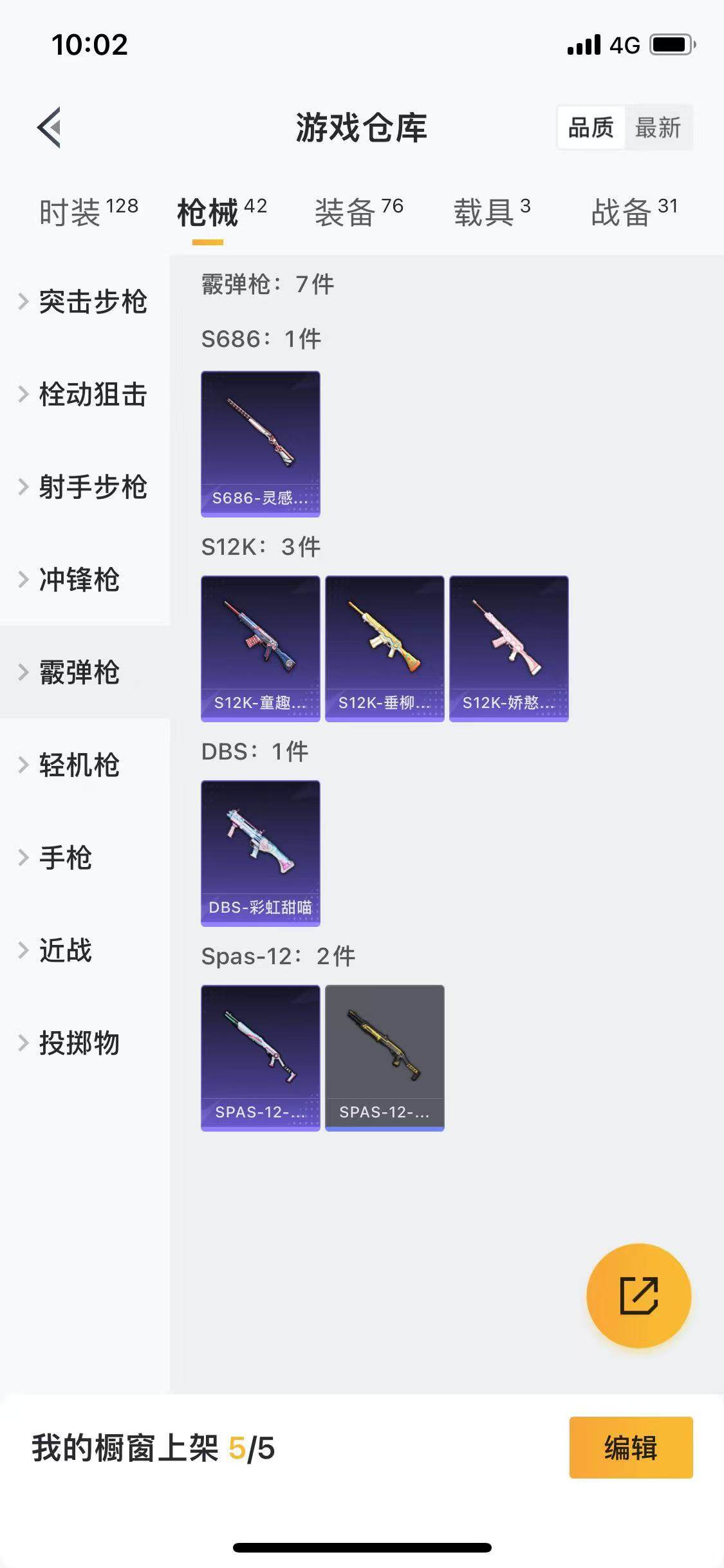Tap the back arrow to leave the warehouse
The width and height of the screenshot is (724, 1568).
48,127
